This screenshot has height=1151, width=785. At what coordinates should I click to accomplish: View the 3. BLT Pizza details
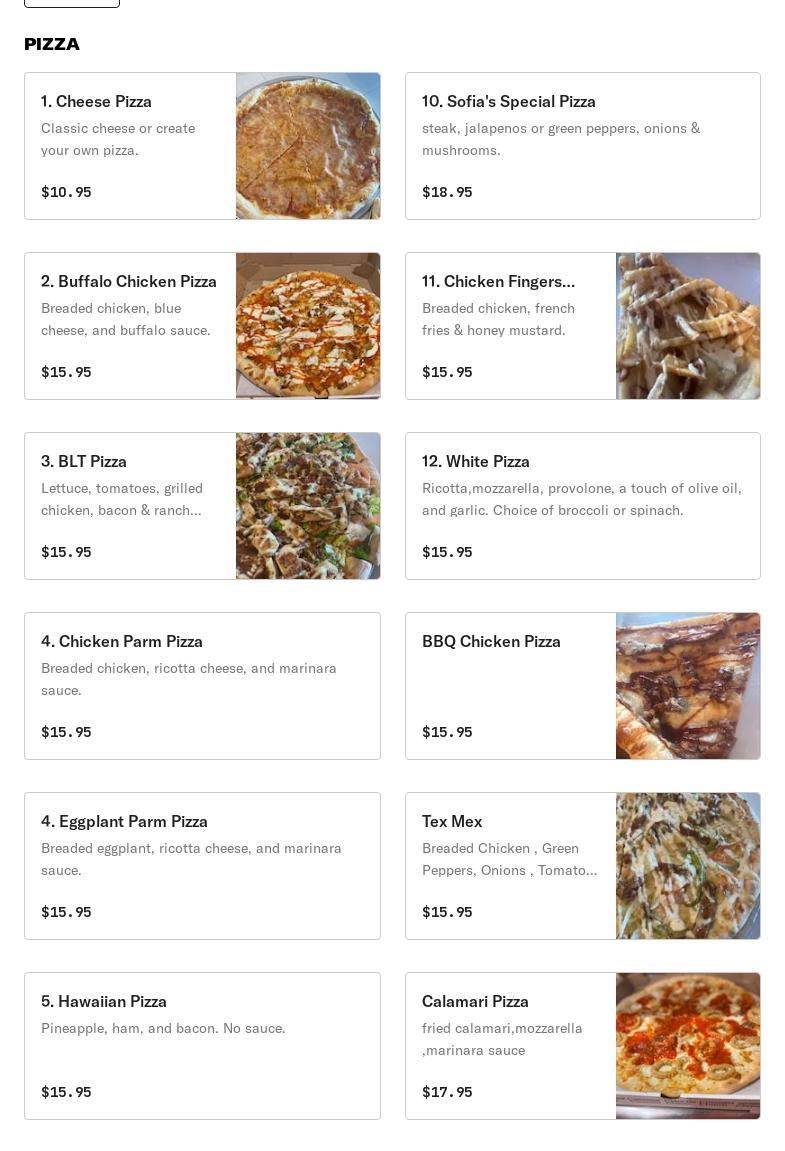point(202,506)
